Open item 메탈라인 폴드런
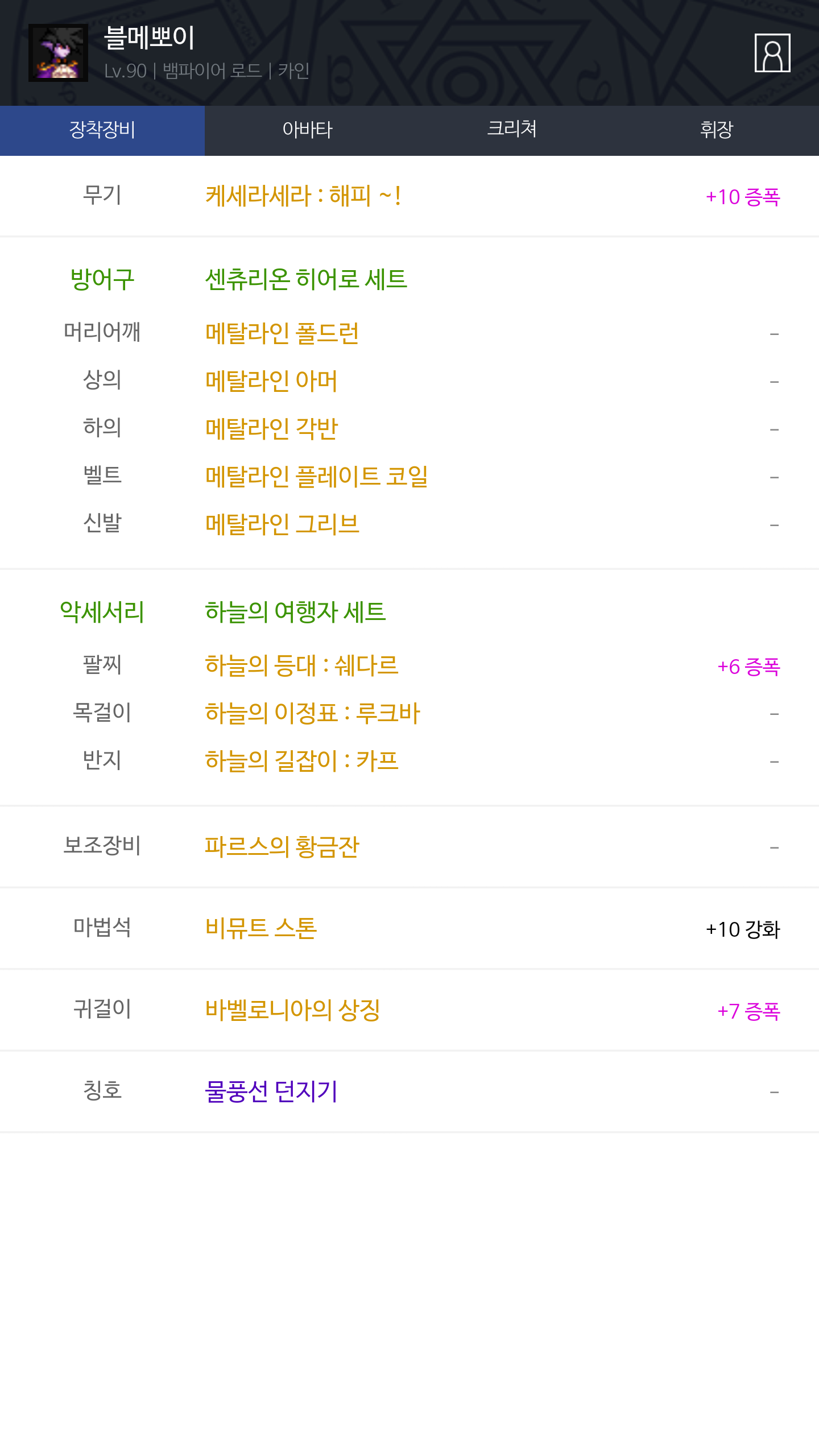Viewport: 819px width, 1456px height. point(282,333)
